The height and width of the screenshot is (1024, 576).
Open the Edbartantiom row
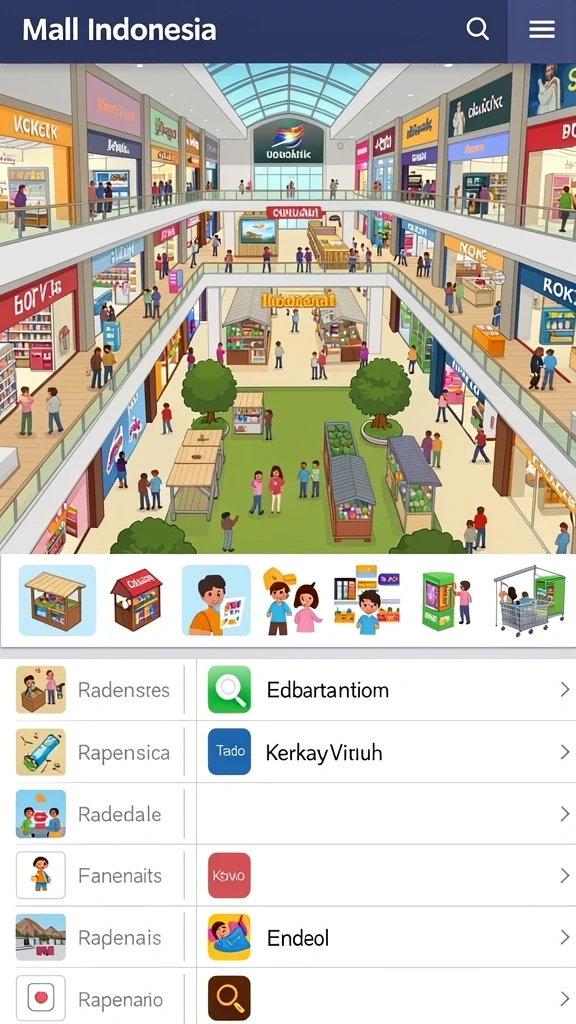[386, 690]
